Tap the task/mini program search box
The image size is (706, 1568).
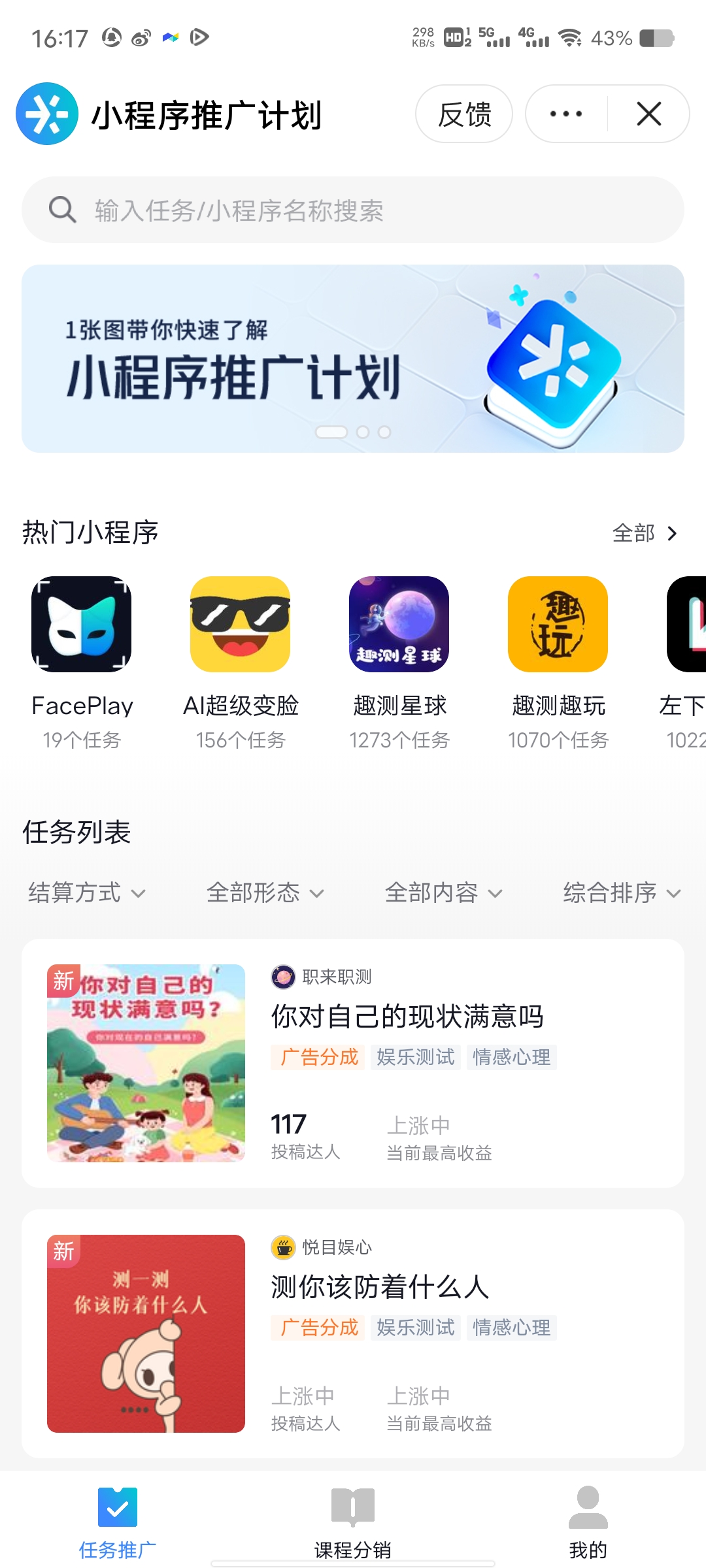(353, 210)
